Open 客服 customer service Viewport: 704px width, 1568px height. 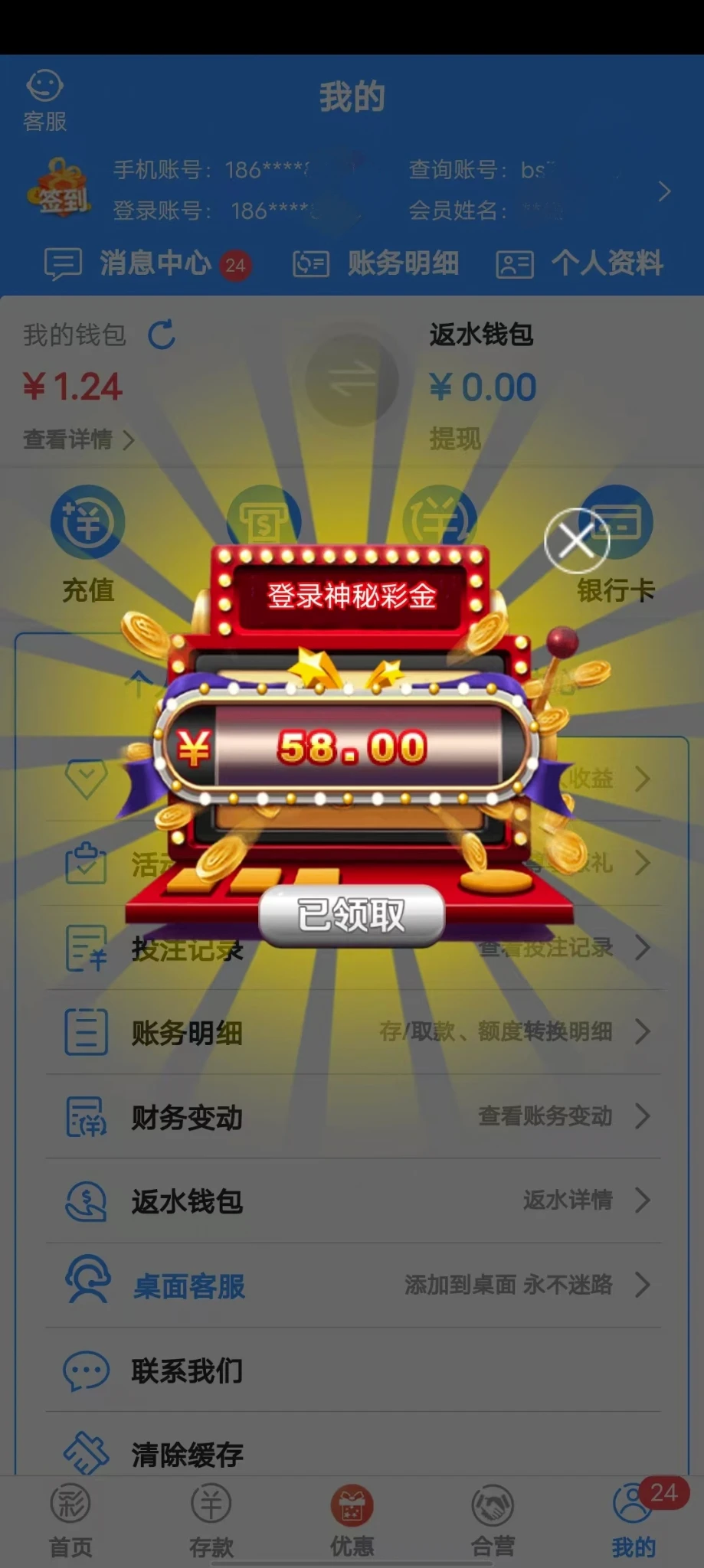click(x=44, y=100)
